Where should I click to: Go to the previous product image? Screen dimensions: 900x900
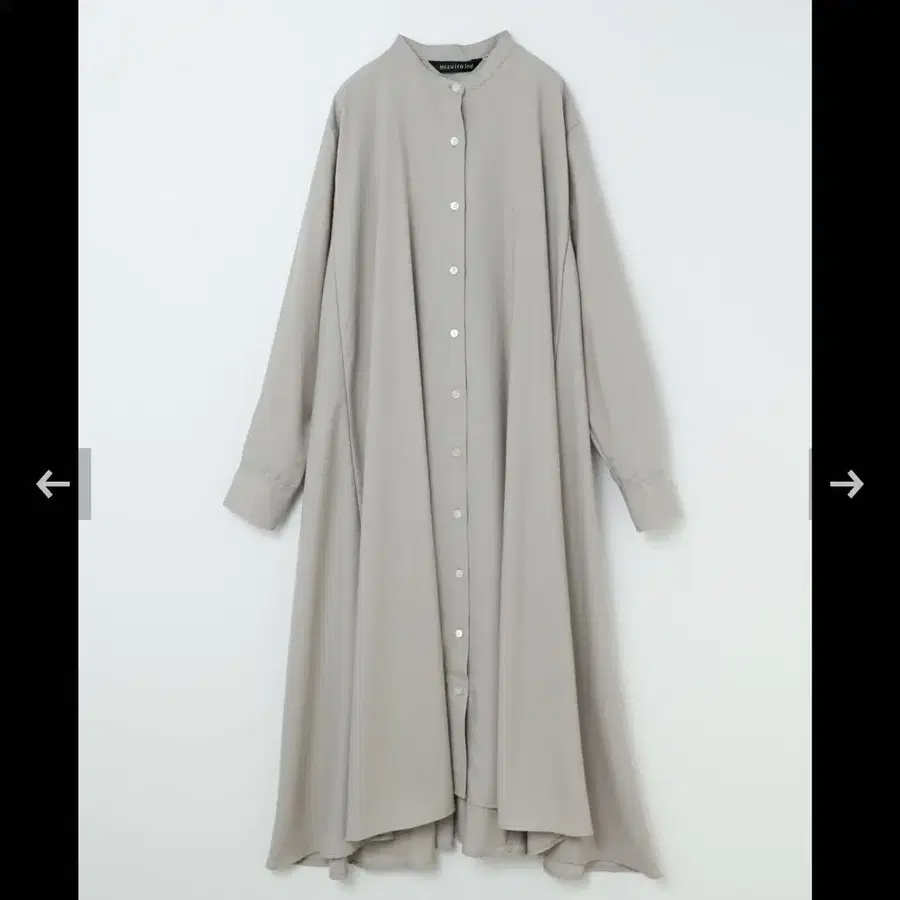coord(53,484)
